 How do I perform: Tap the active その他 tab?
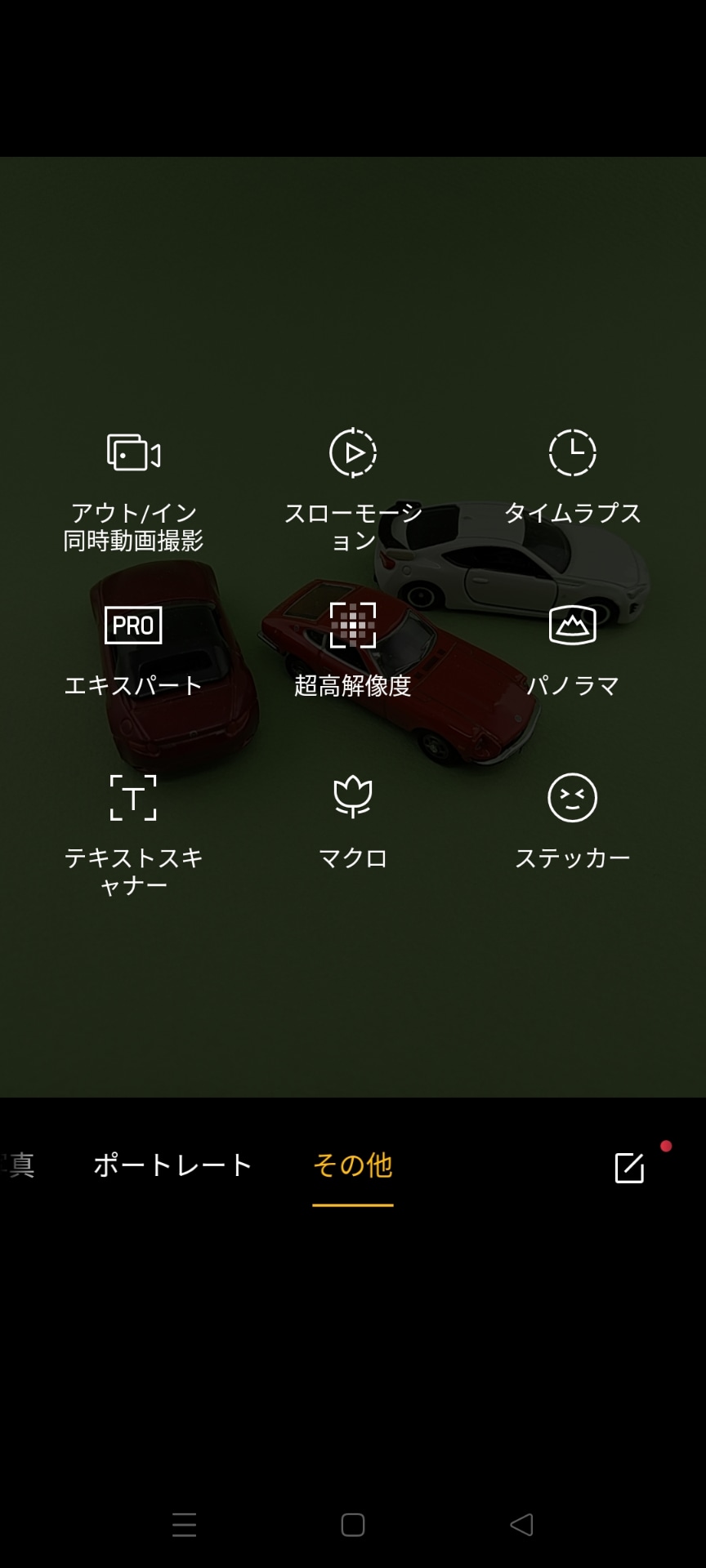352,1166
